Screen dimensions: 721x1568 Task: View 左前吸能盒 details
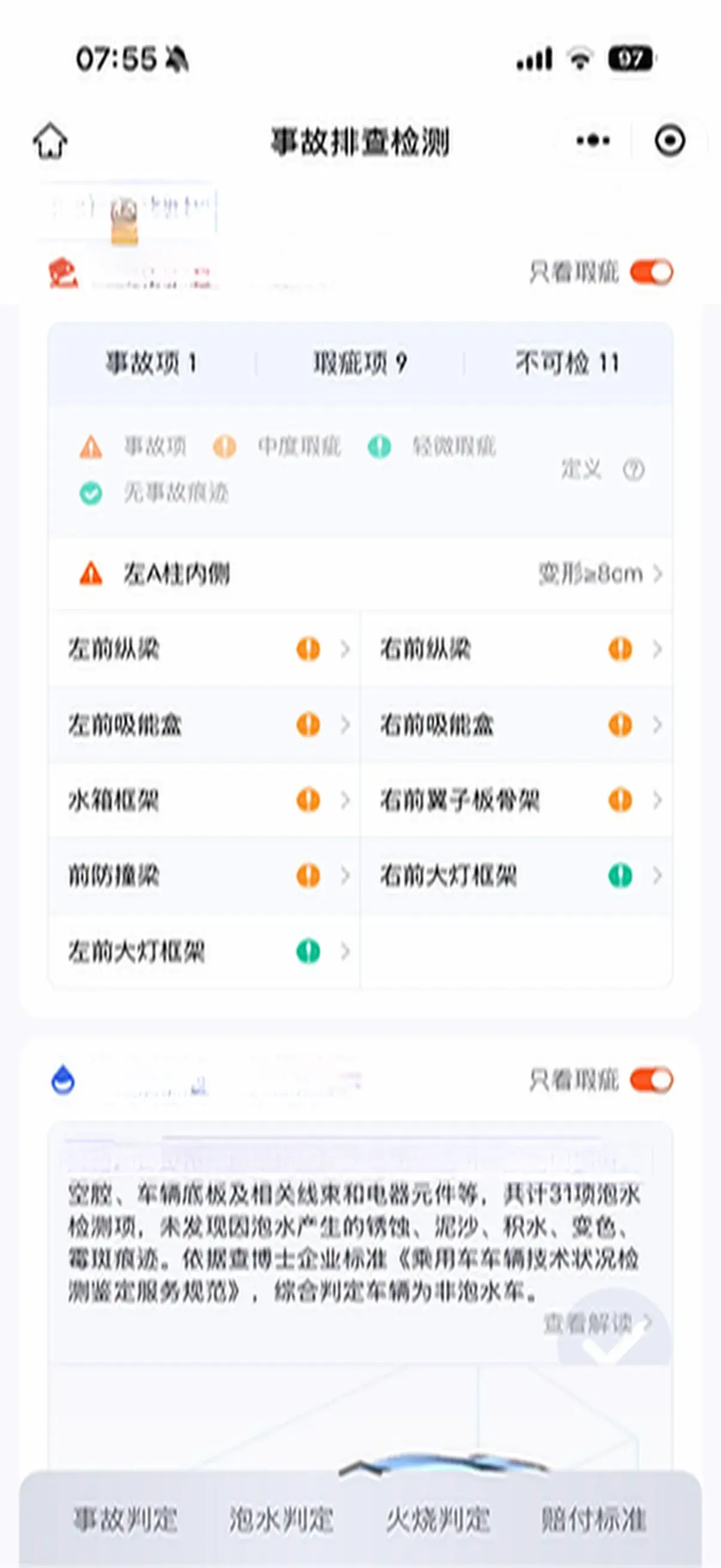pyautogui.click(x=204, y=724)
